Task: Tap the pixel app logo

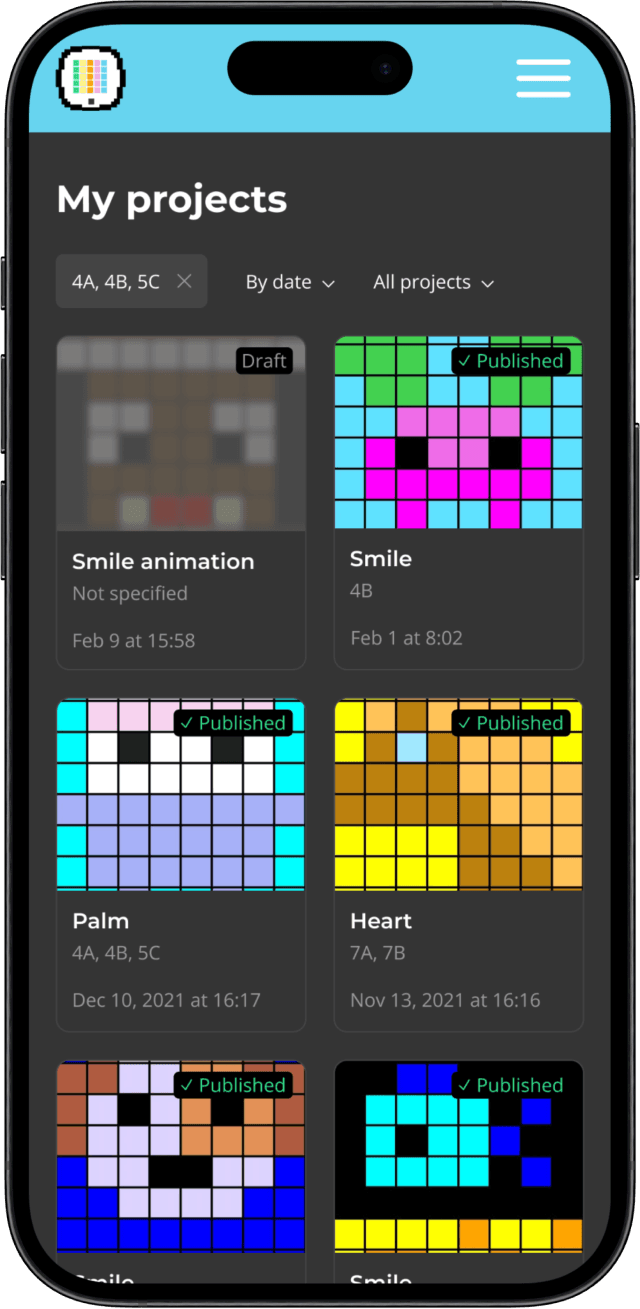Action: click(x=91, y=77)
